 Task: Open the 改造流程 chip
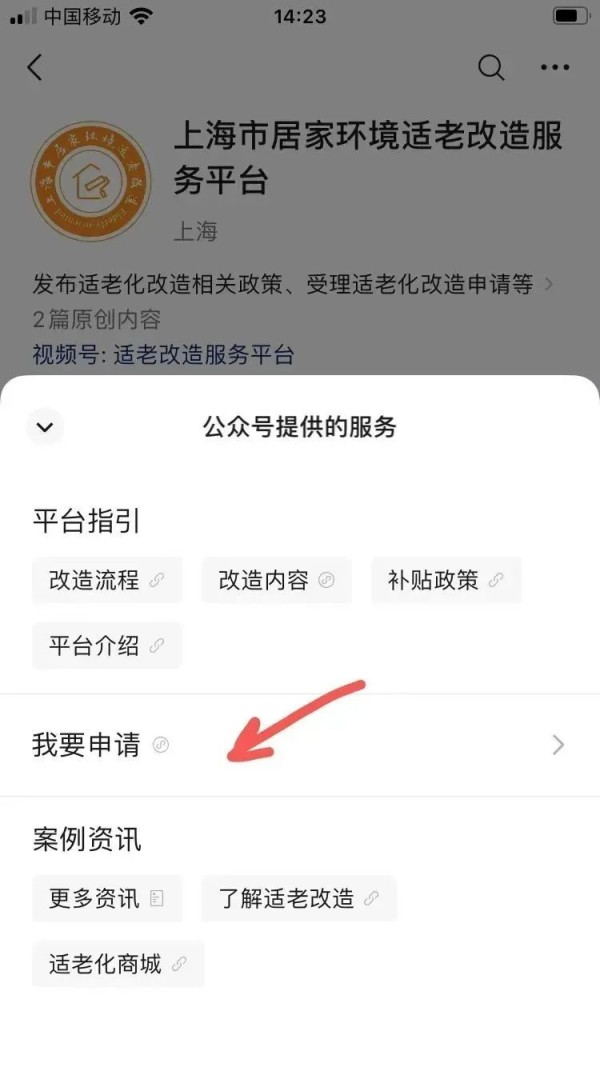107,580
